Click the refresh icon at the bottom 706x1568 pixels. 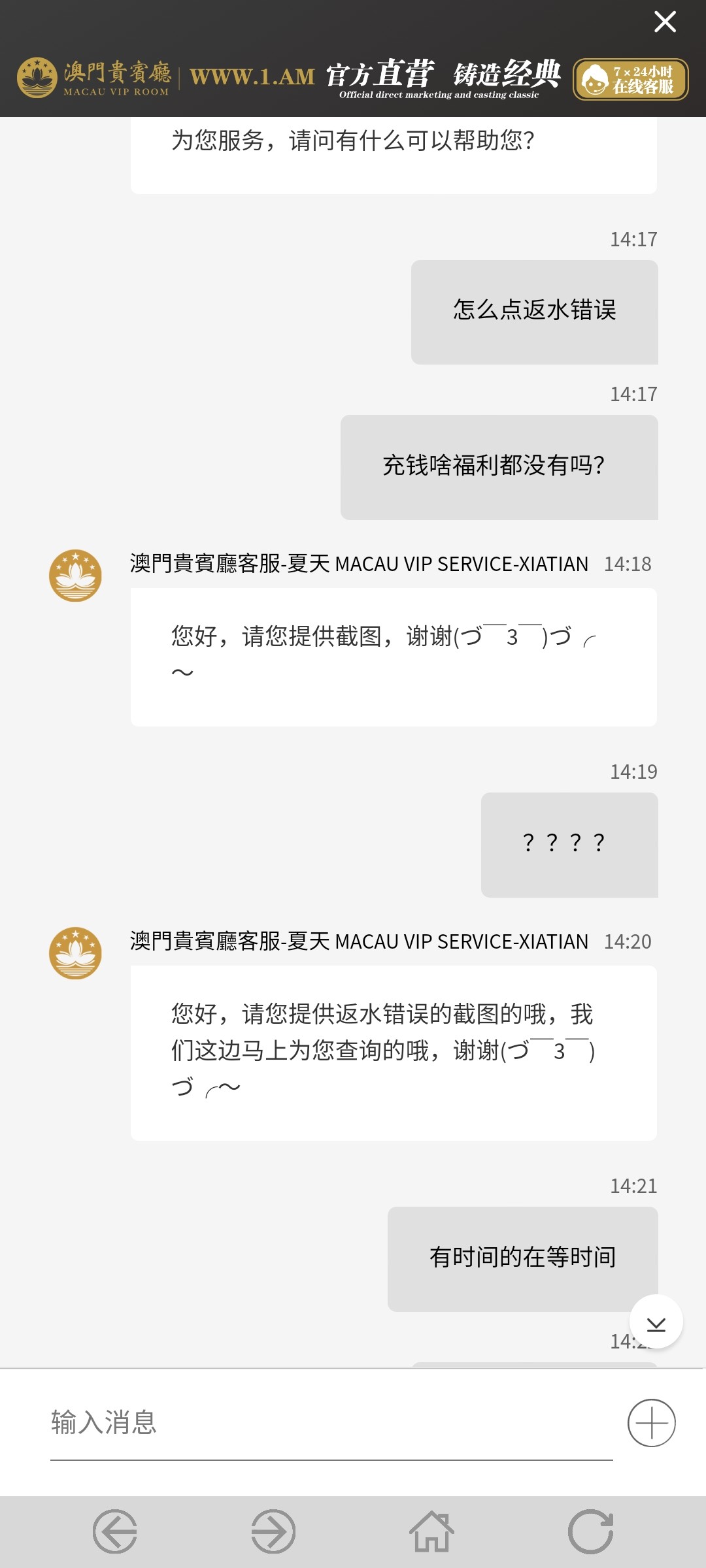(x=590, y=1529)
